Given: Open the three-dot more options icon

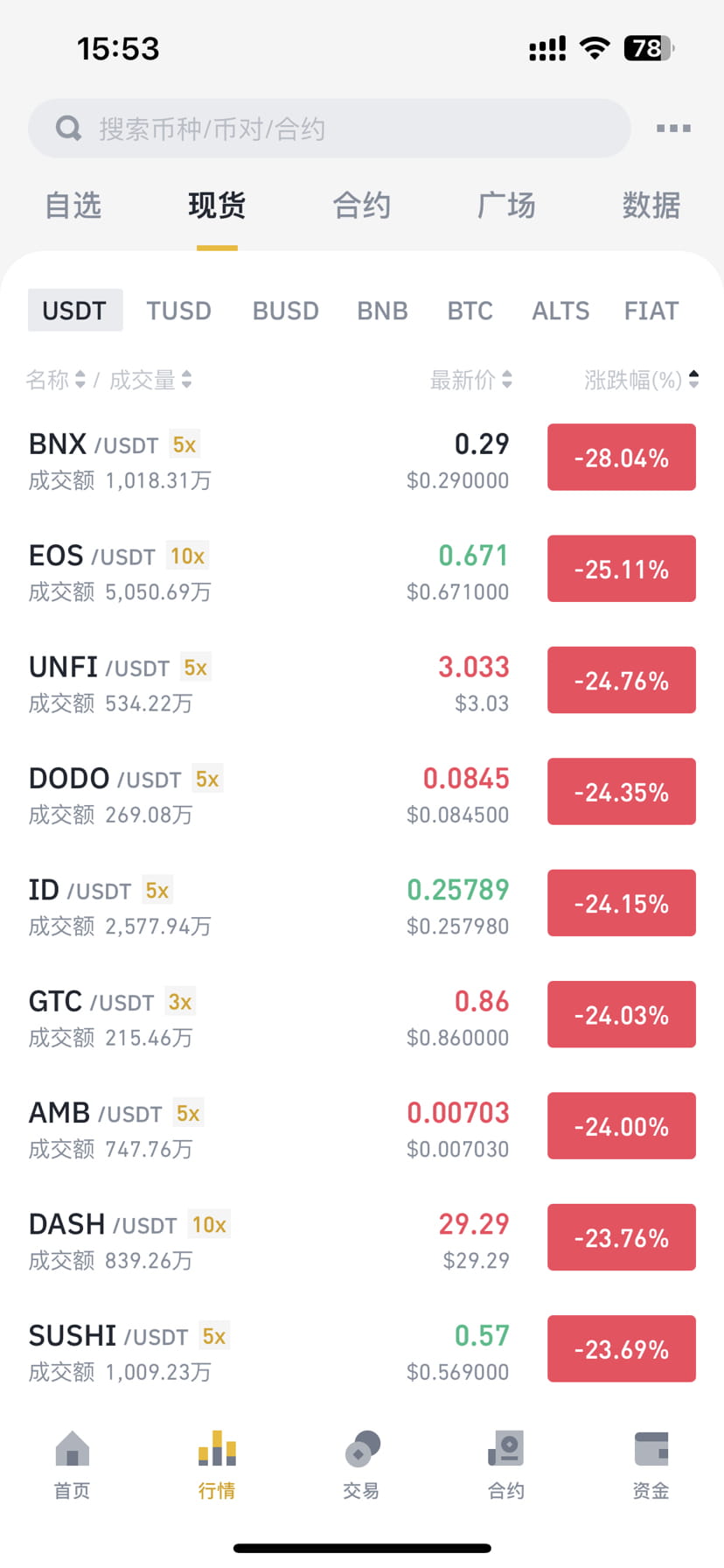Looking at the screenshot, I should click(x=672, y=128).
